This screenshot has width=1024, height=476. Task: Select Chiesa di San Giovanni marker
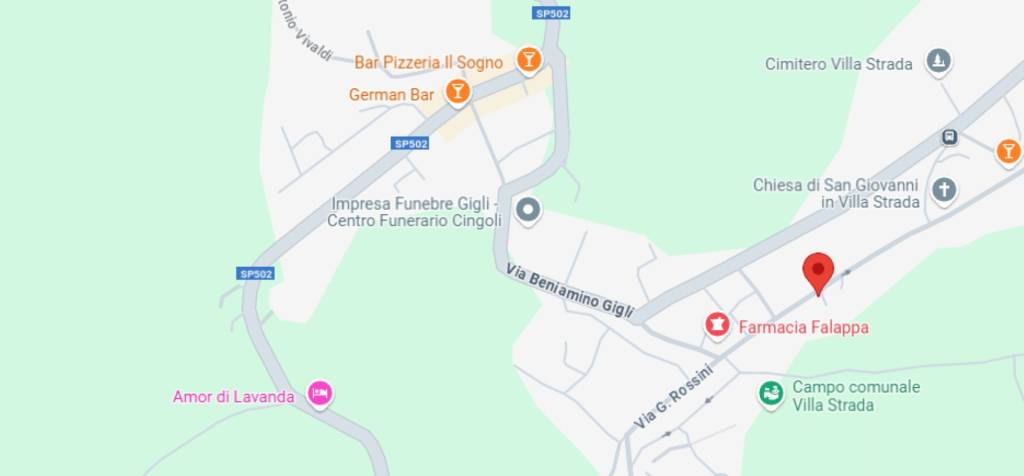pyautogui.click(x=943, y=188)
